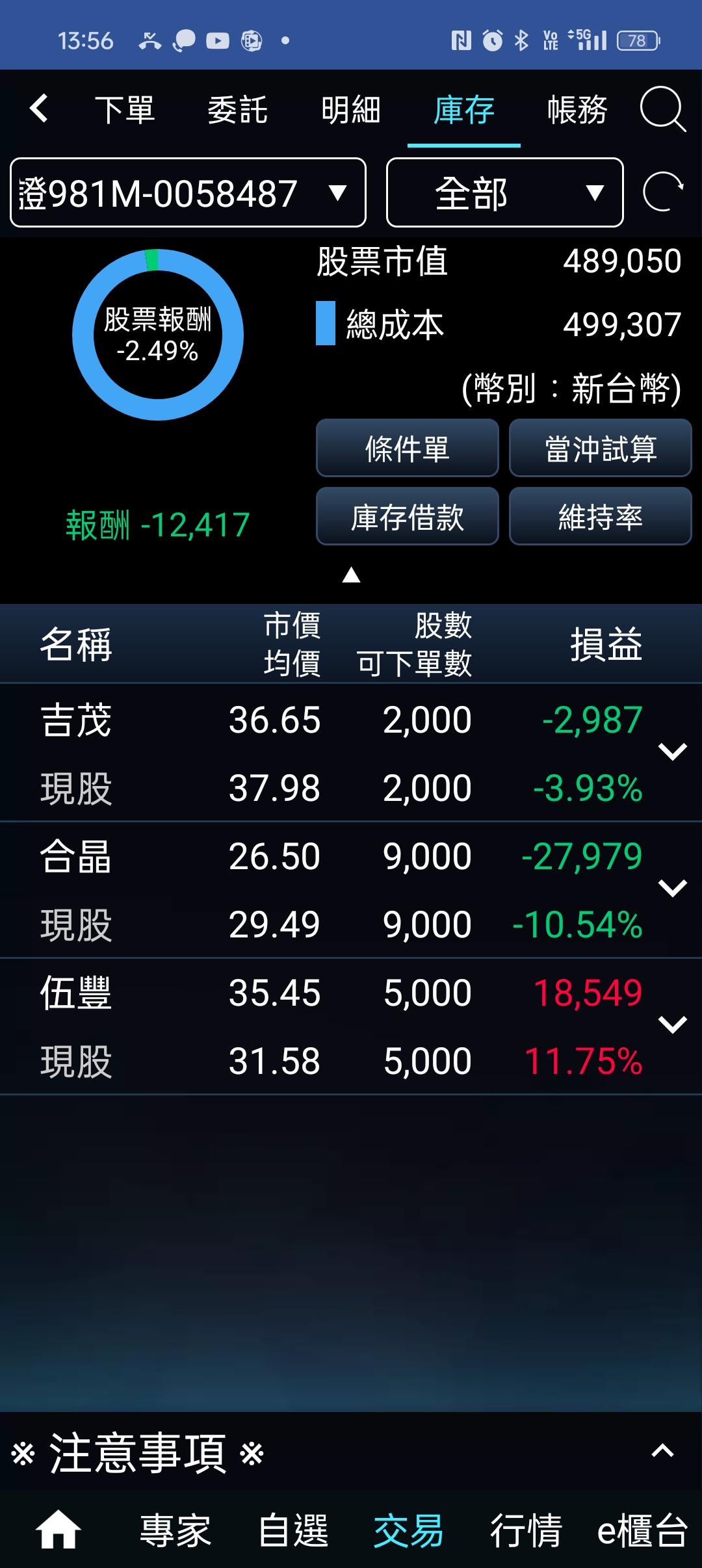Screen dimensions: 702x1568
Task: Tap the 當沖試算 button
Action: point(600,449)
